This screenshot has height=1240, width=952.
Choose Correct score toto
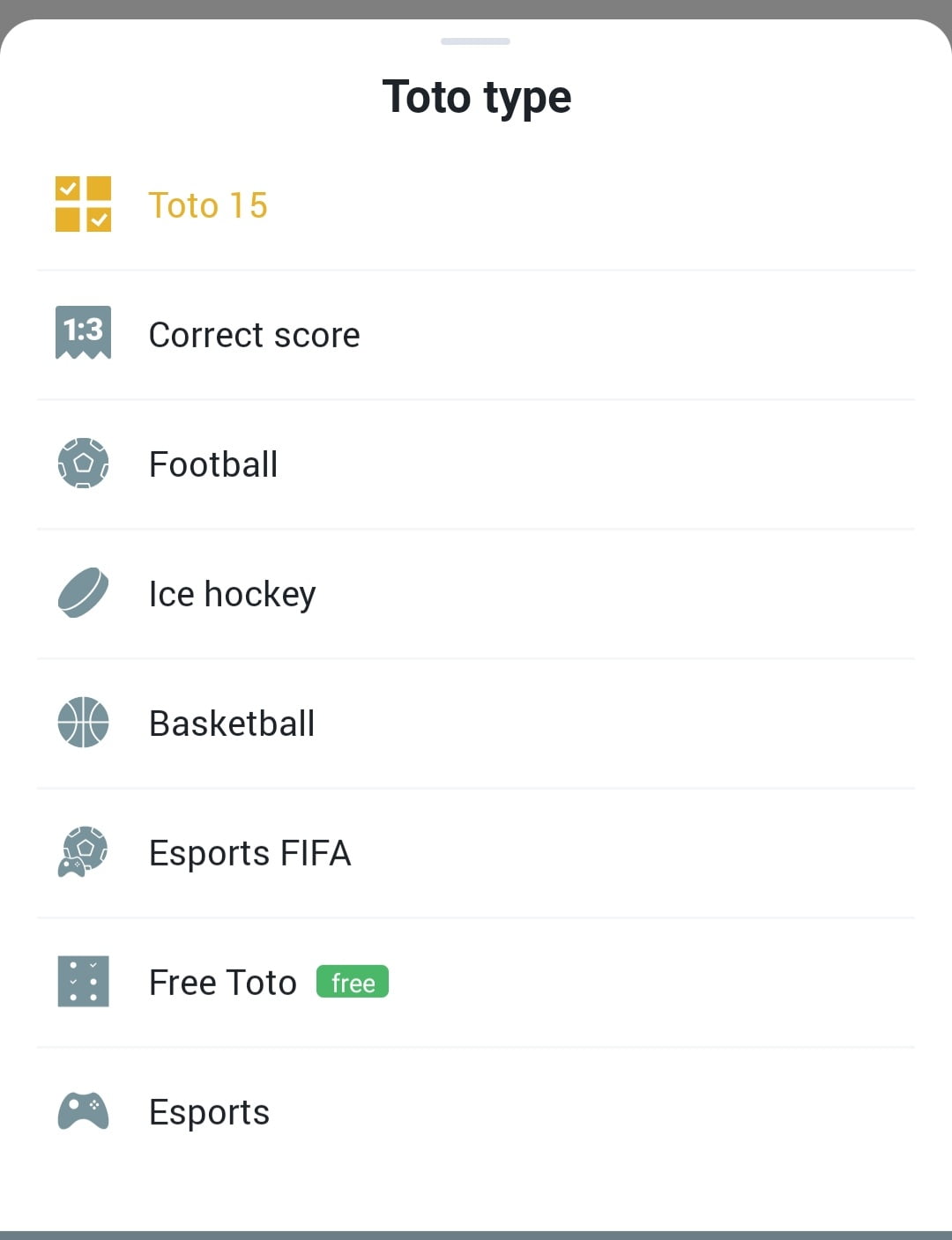[x=254, y=335]
